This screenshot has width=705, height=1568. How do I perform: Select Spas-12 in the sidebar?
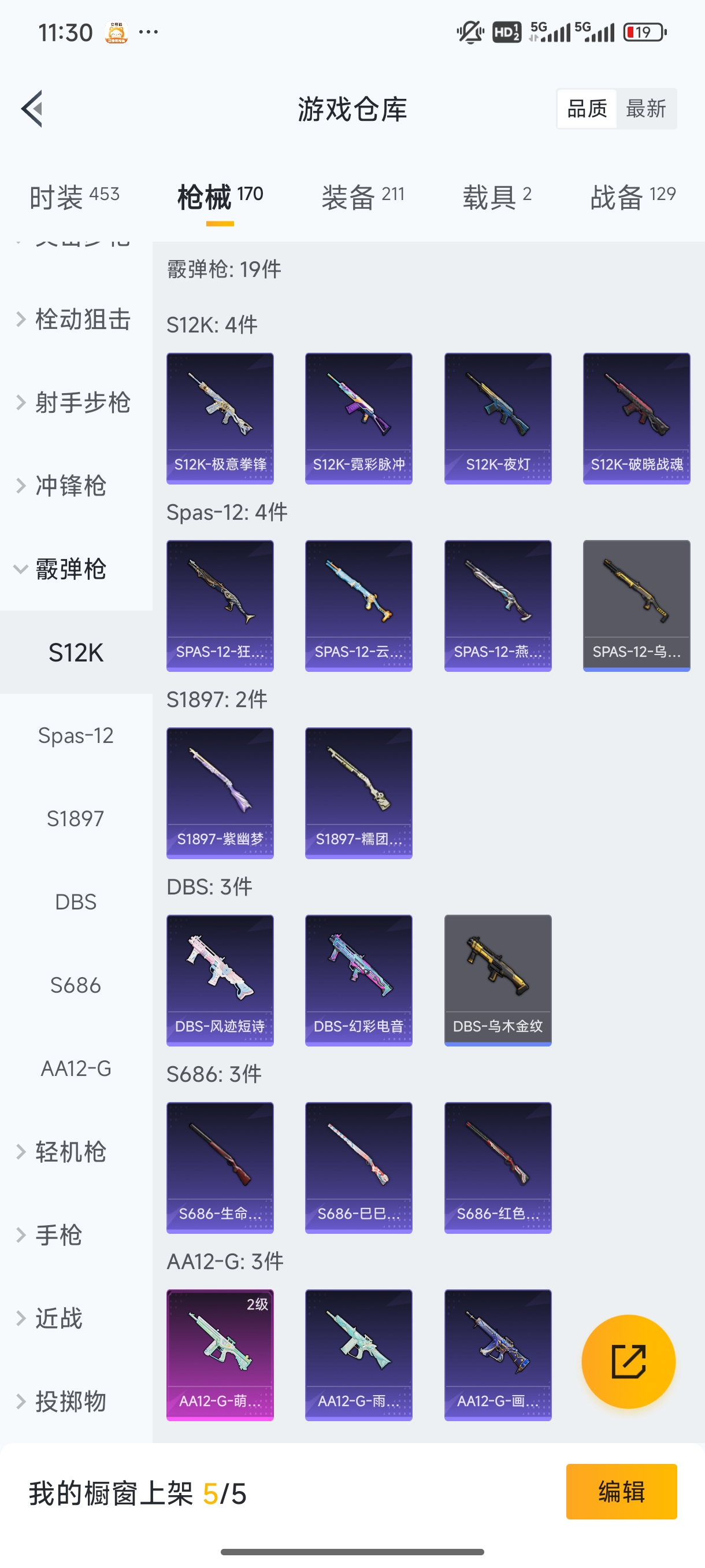pos(76,735)
